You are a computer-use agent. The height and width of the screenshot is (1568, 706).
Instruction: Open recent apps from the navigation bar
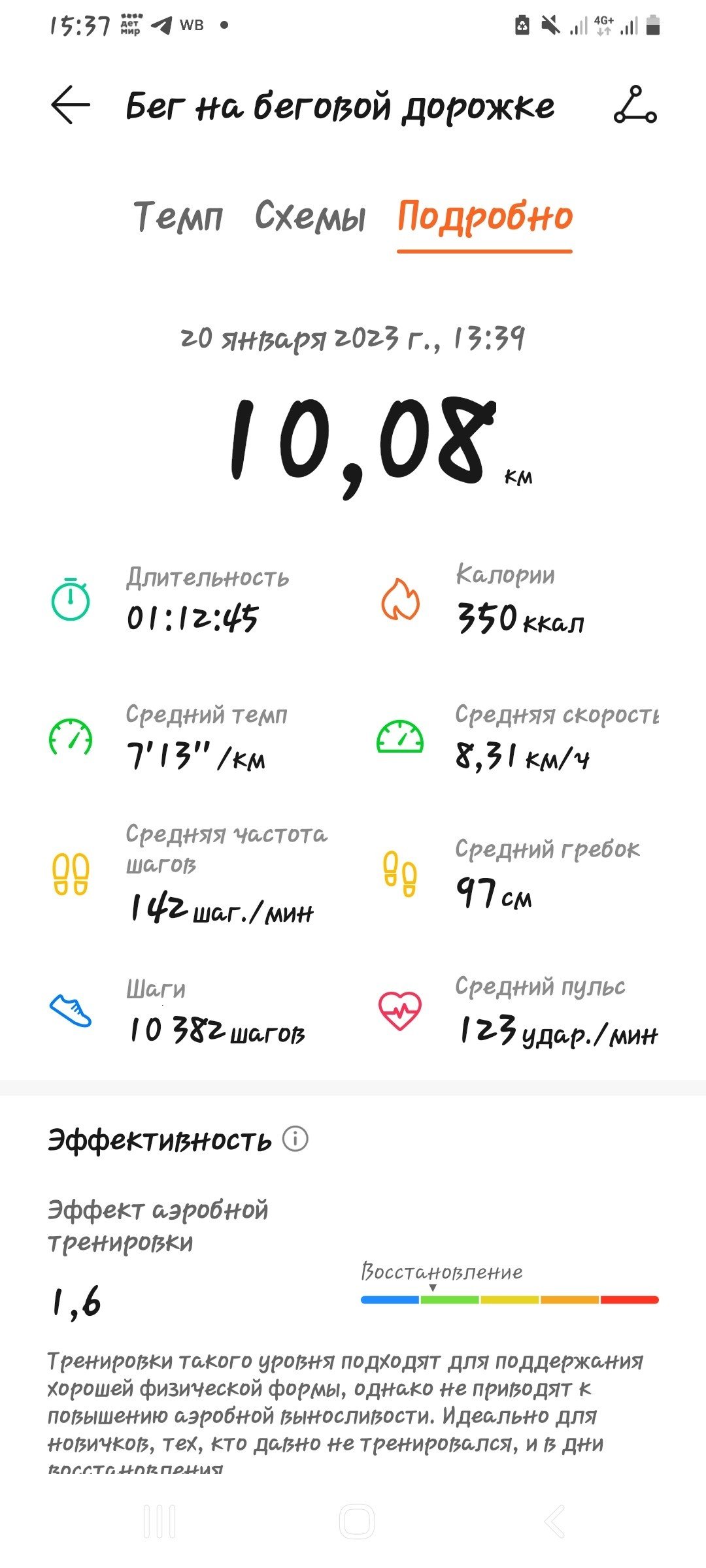160,1522
